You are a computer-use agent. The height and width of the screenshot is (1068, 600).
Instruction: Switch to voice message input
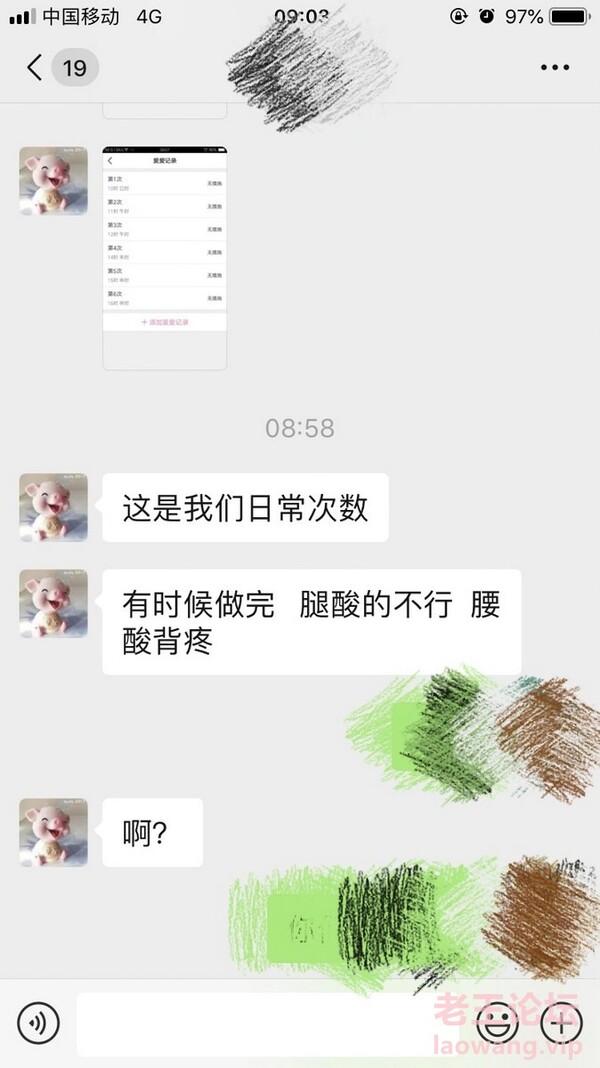[38, 1023]
